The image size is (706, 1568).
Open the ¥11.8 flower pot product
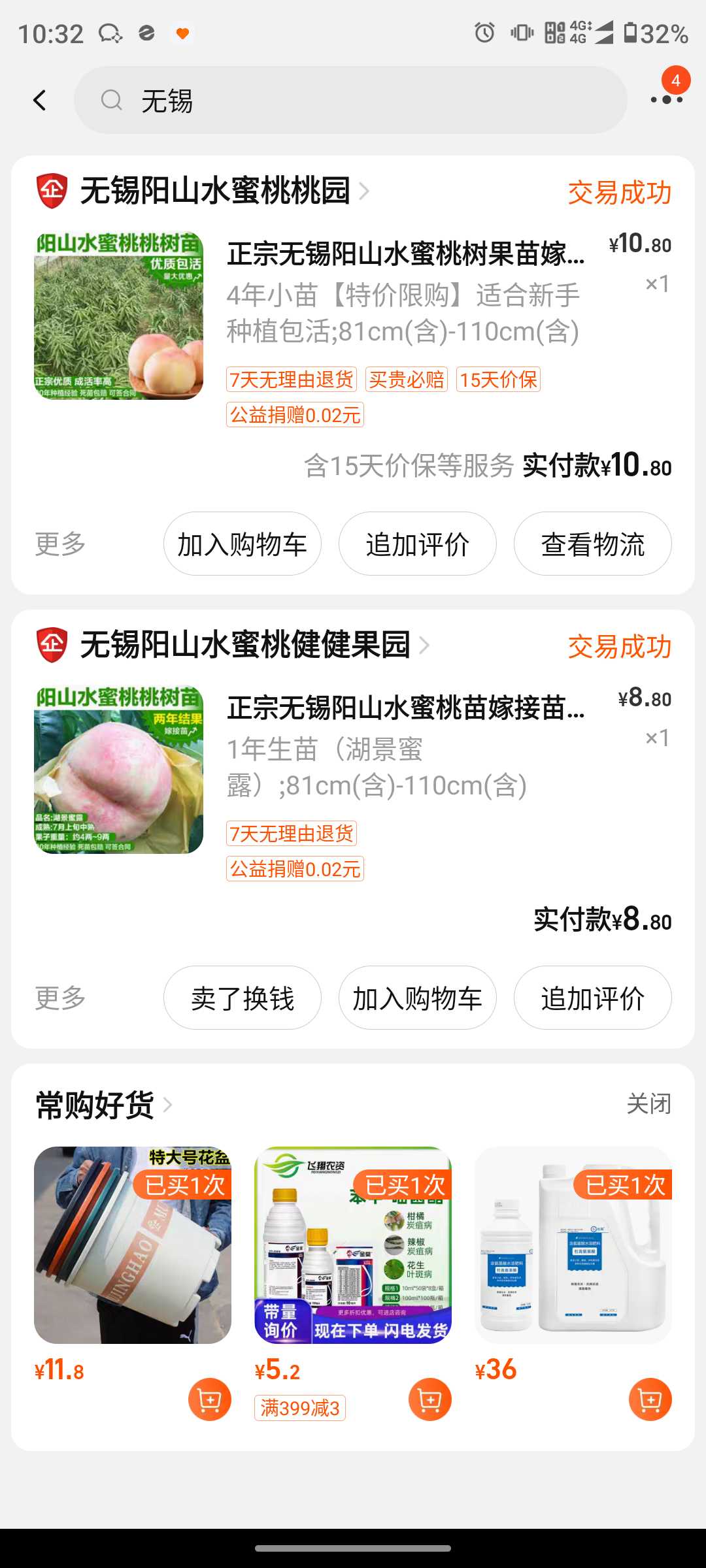click(133, 1245)
